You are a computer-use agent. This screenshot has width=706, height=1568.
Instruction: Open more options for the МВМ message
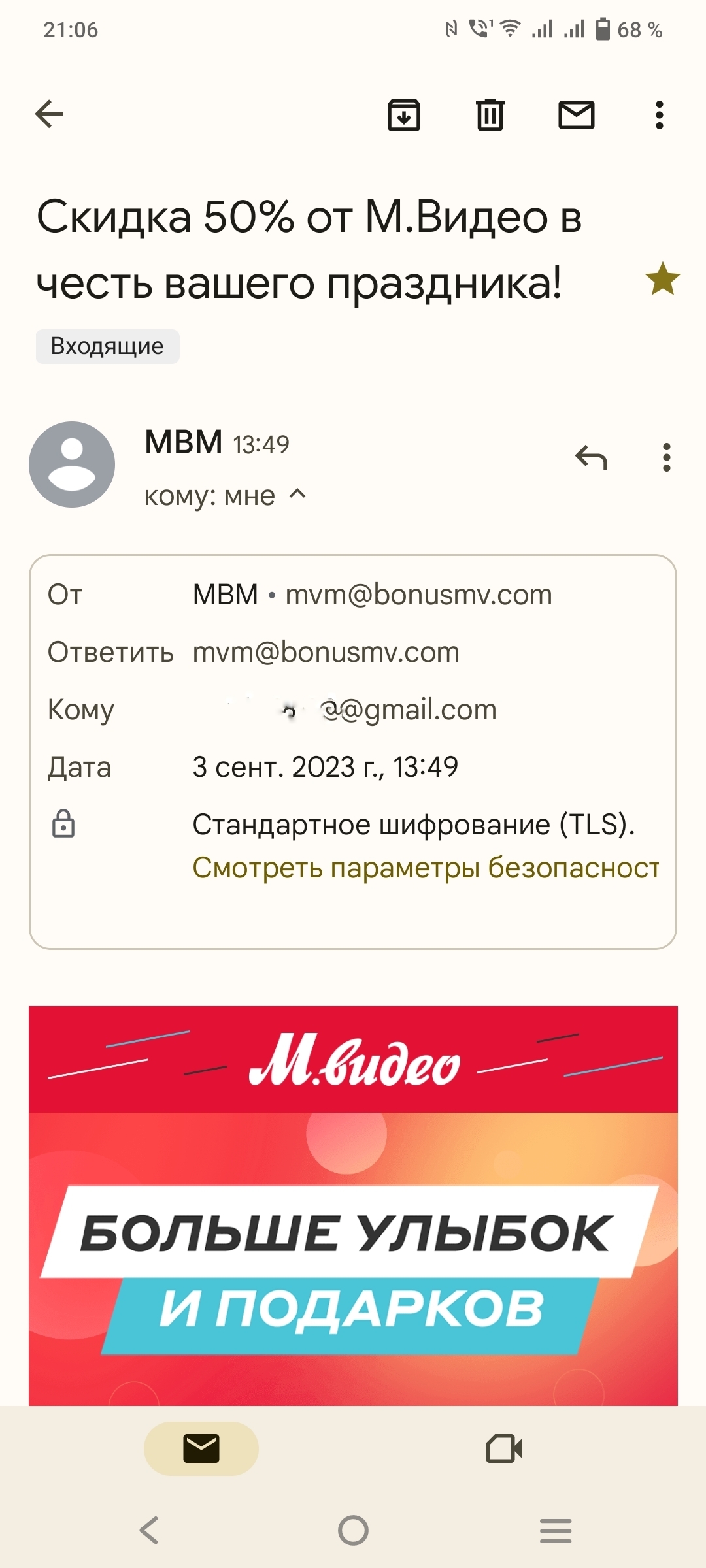666,457
